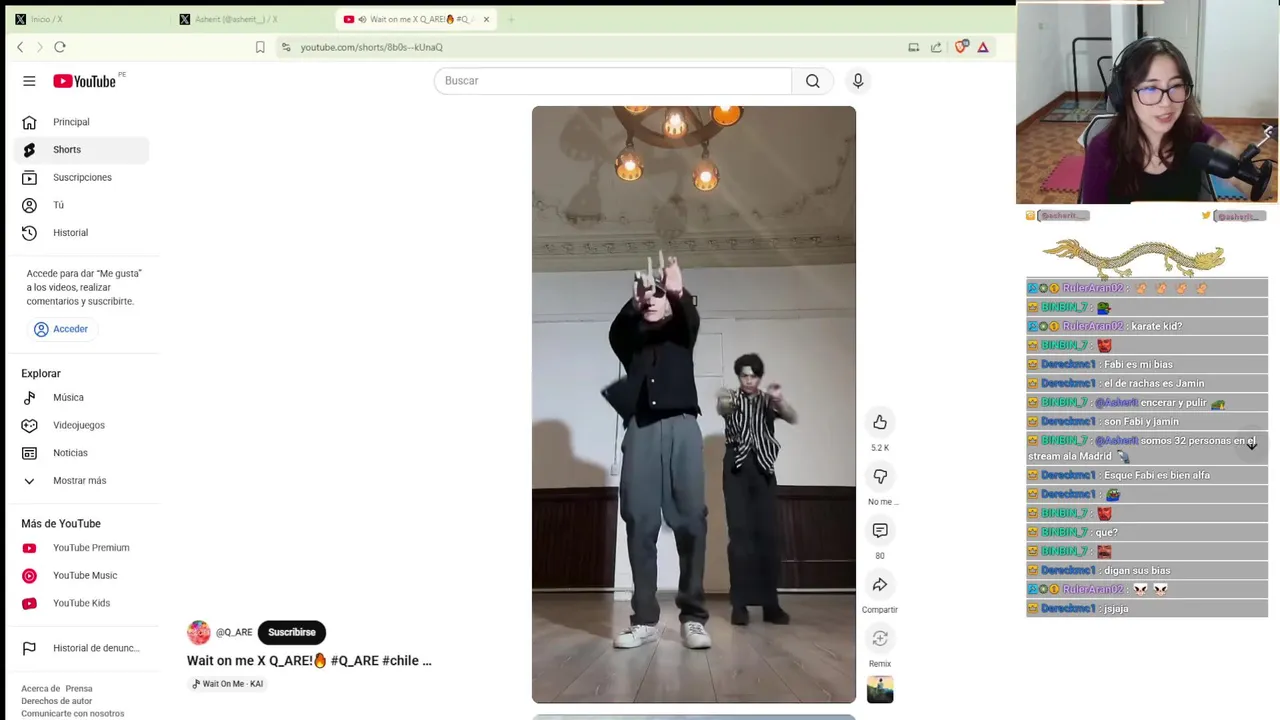Open YouTube Premium link
Image resolution: width=1280 pixels, height=720 pixels.
click(x=91, y=548)
